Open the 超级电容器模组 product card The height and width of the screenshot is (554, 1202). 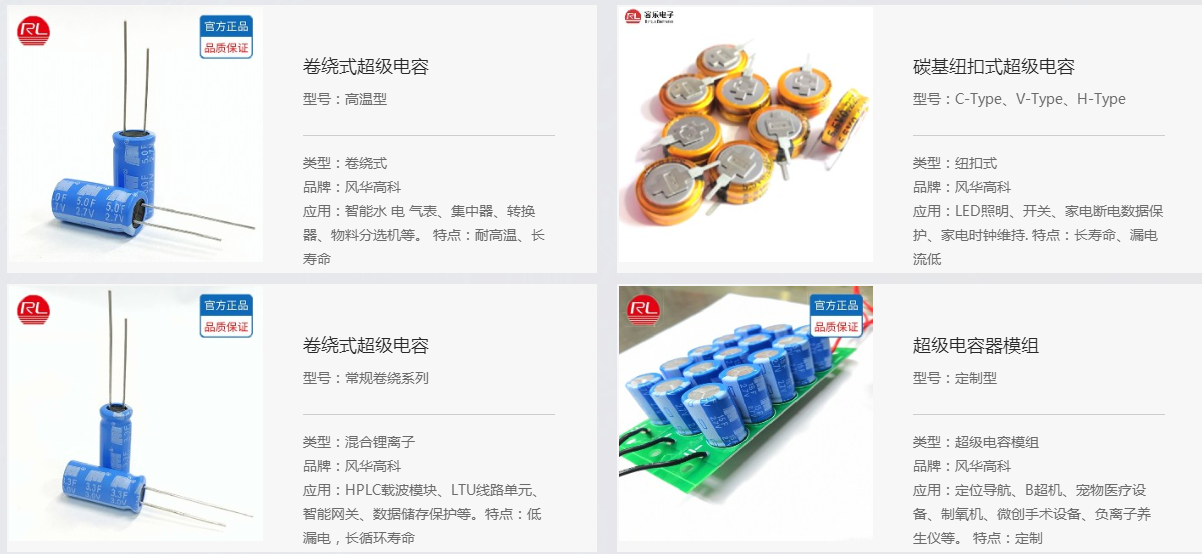tap(975, 346)
